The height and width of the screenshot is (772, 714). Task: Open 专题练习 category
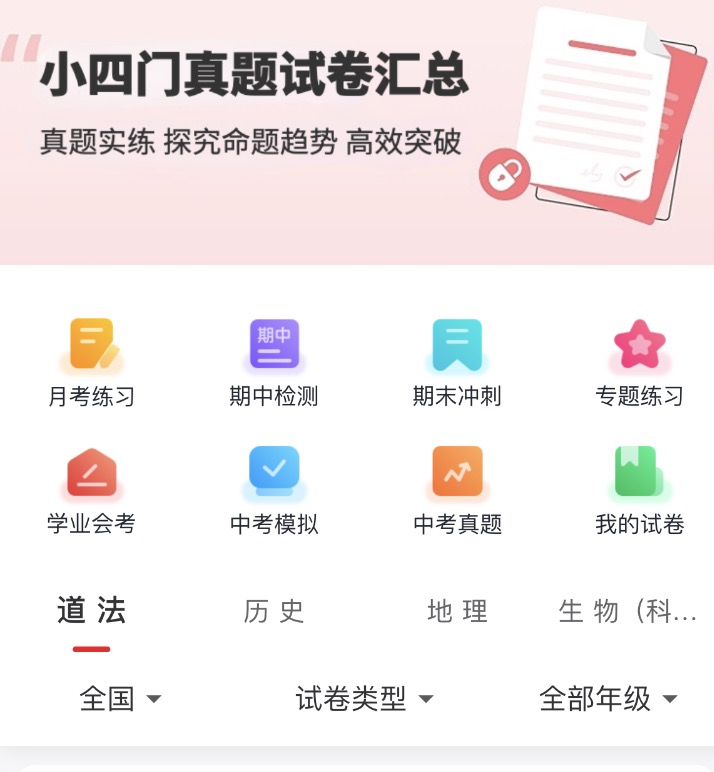coord(640,362)
